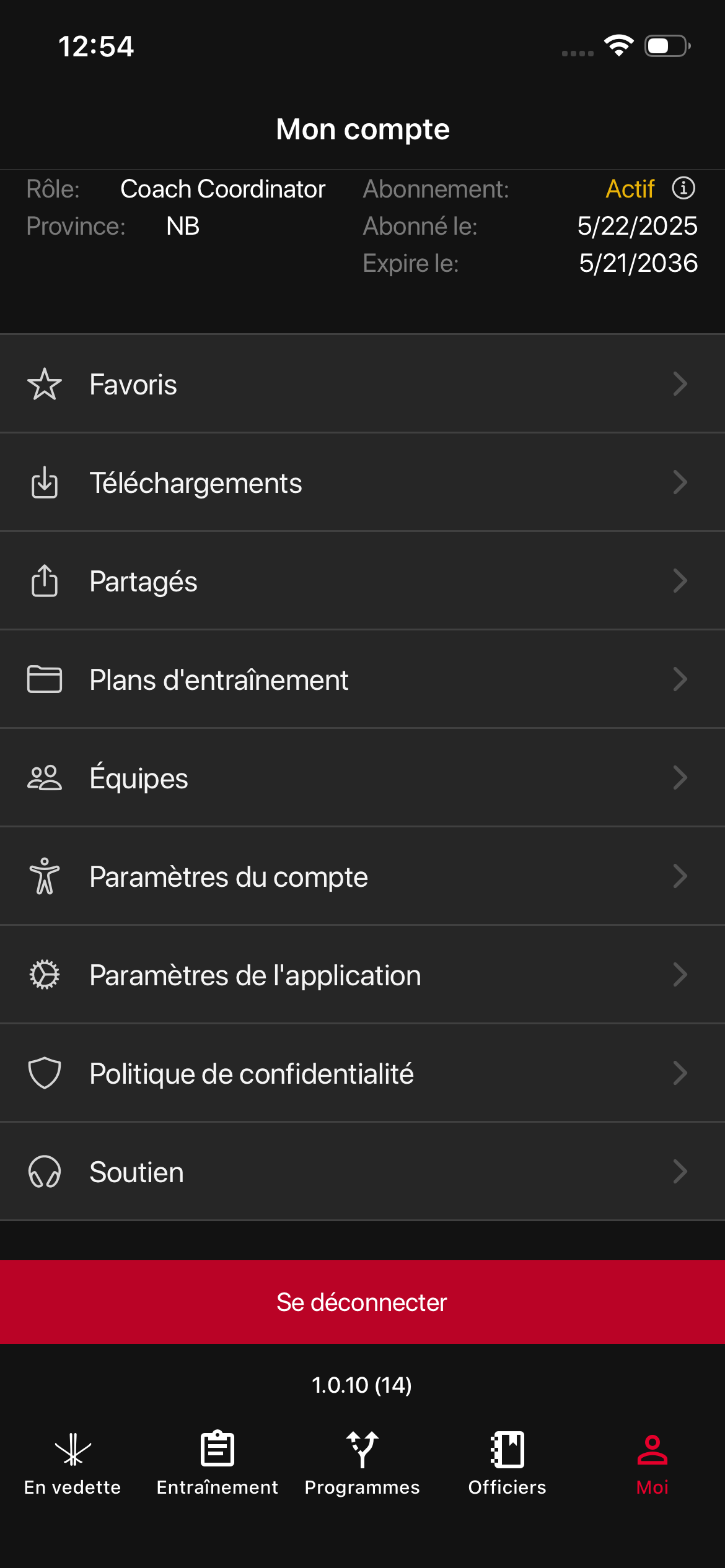Click the Partagés share icon
This screenshot has height=1568, width=725.
click(44, 580)
